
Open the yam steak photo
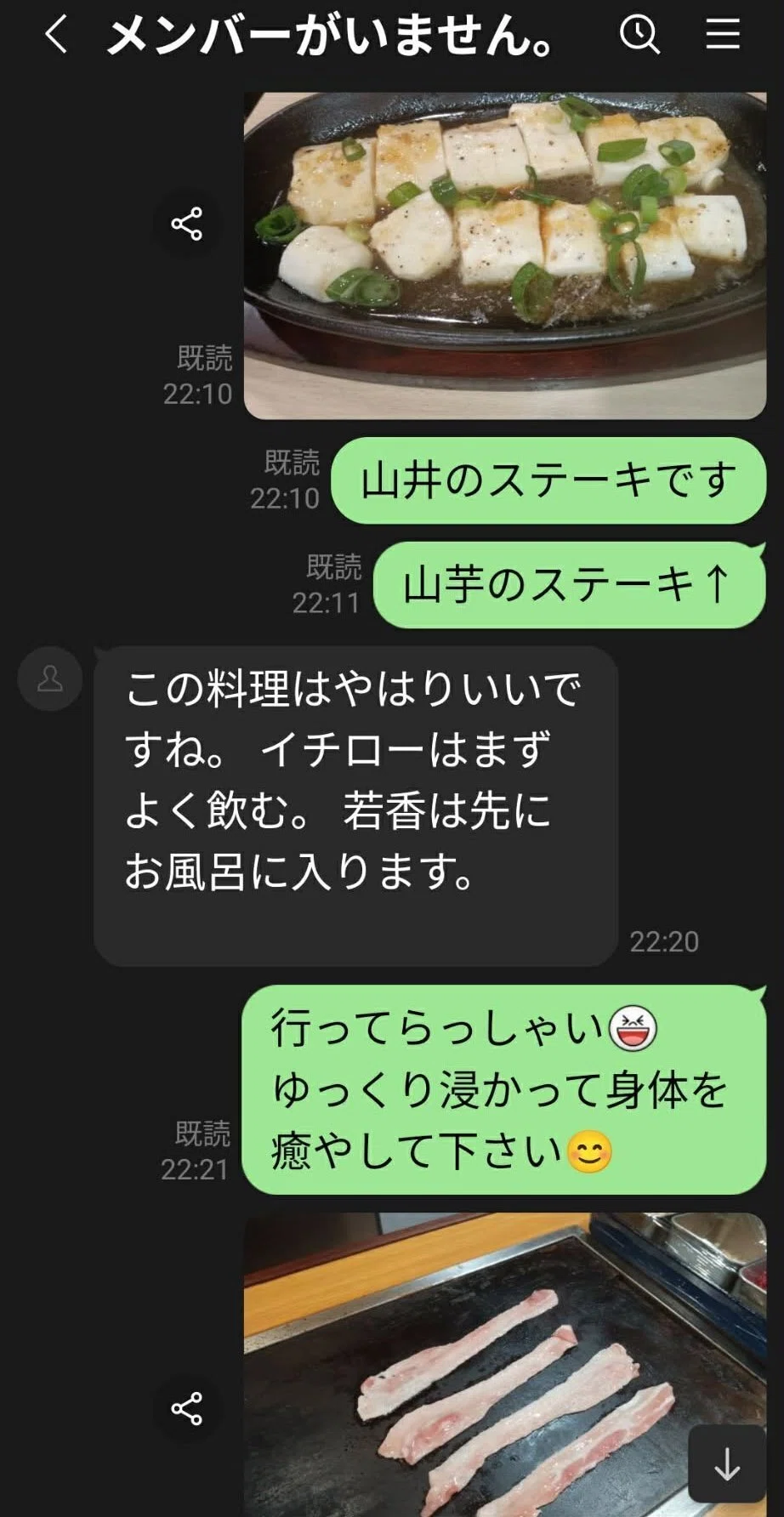[505, 255]
